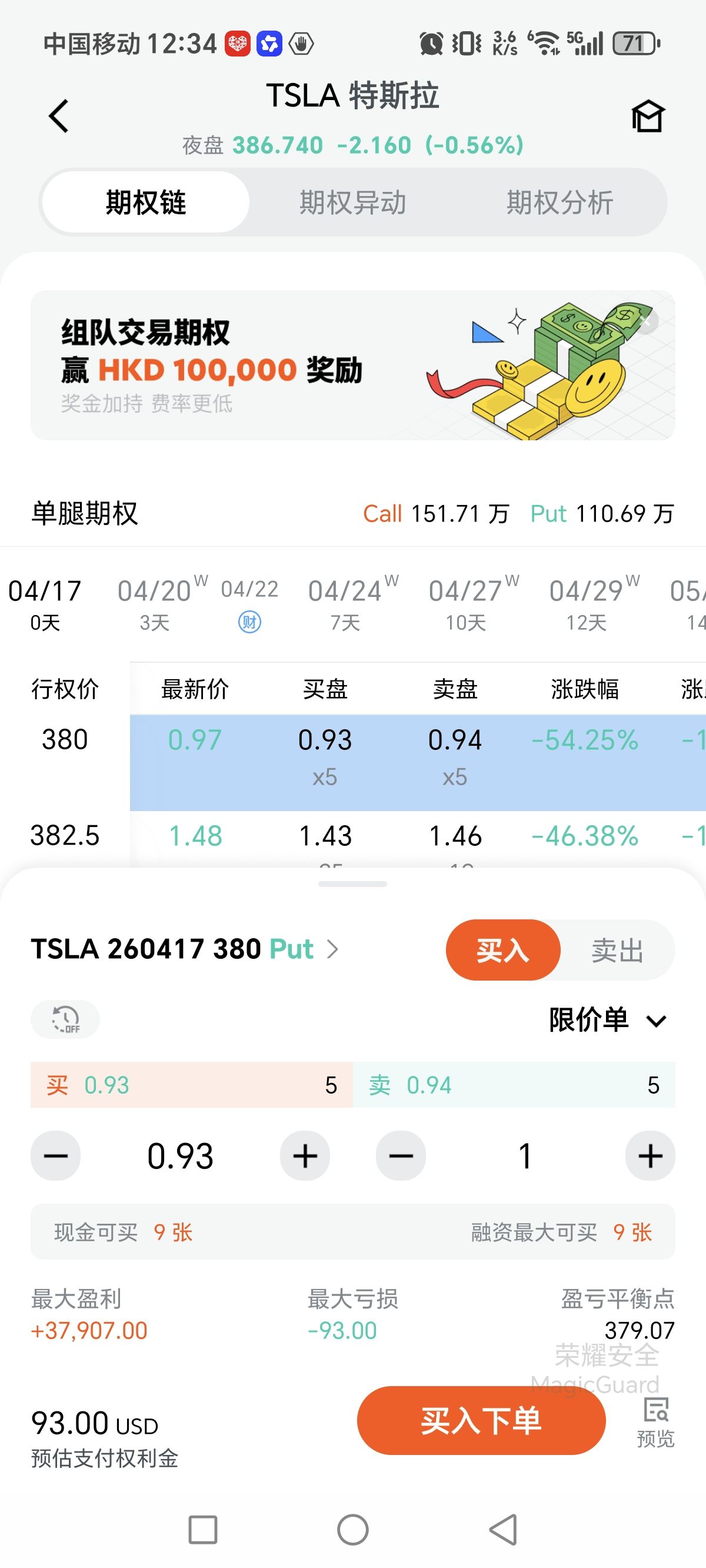Image resolution: width=706 pixels, height=1568 pixels.
Task: Decrease the limit price below 0.93
Action: tap(56, 1156)
